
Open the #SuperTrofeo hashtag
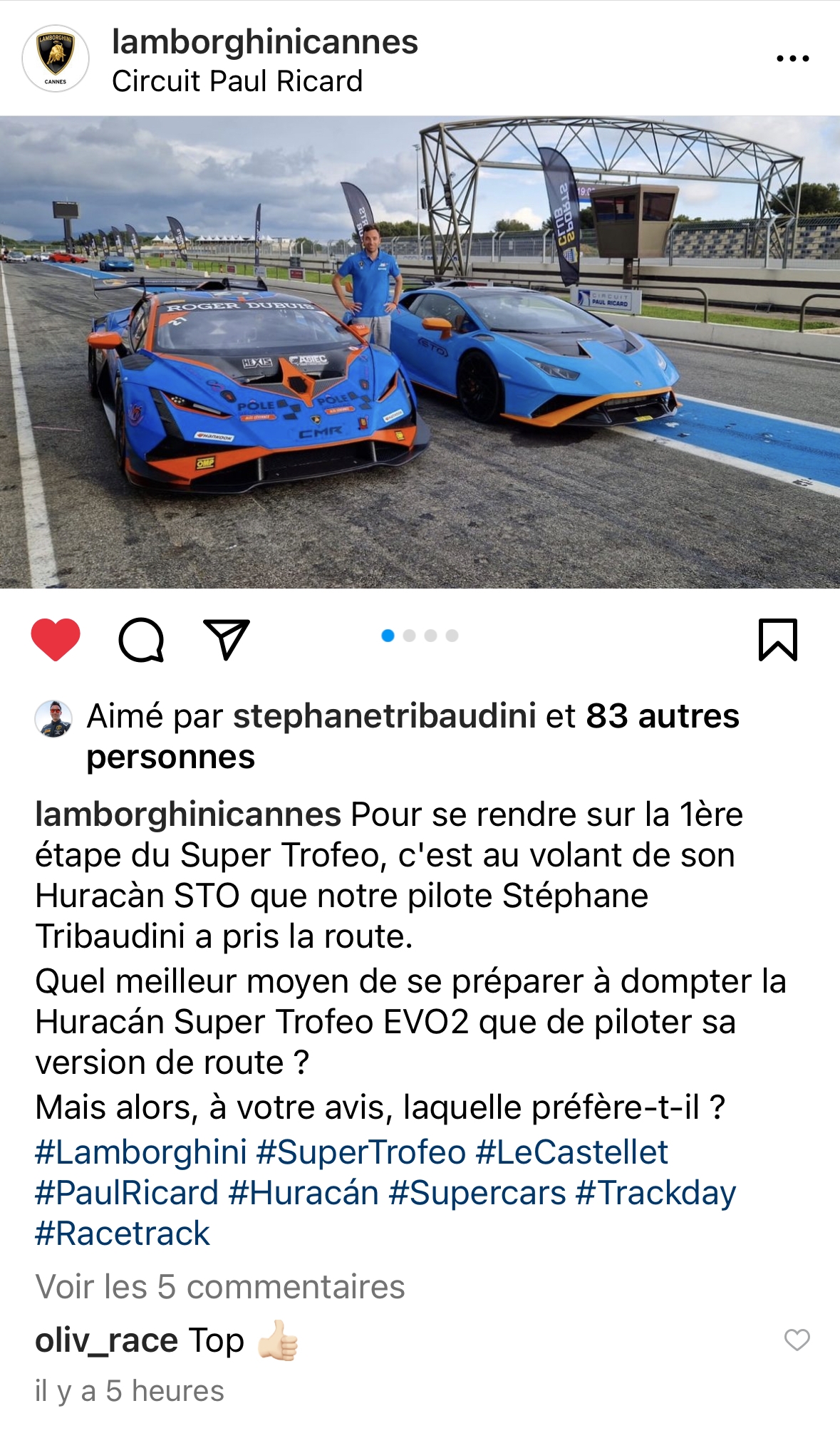[x=361, y=1152]
